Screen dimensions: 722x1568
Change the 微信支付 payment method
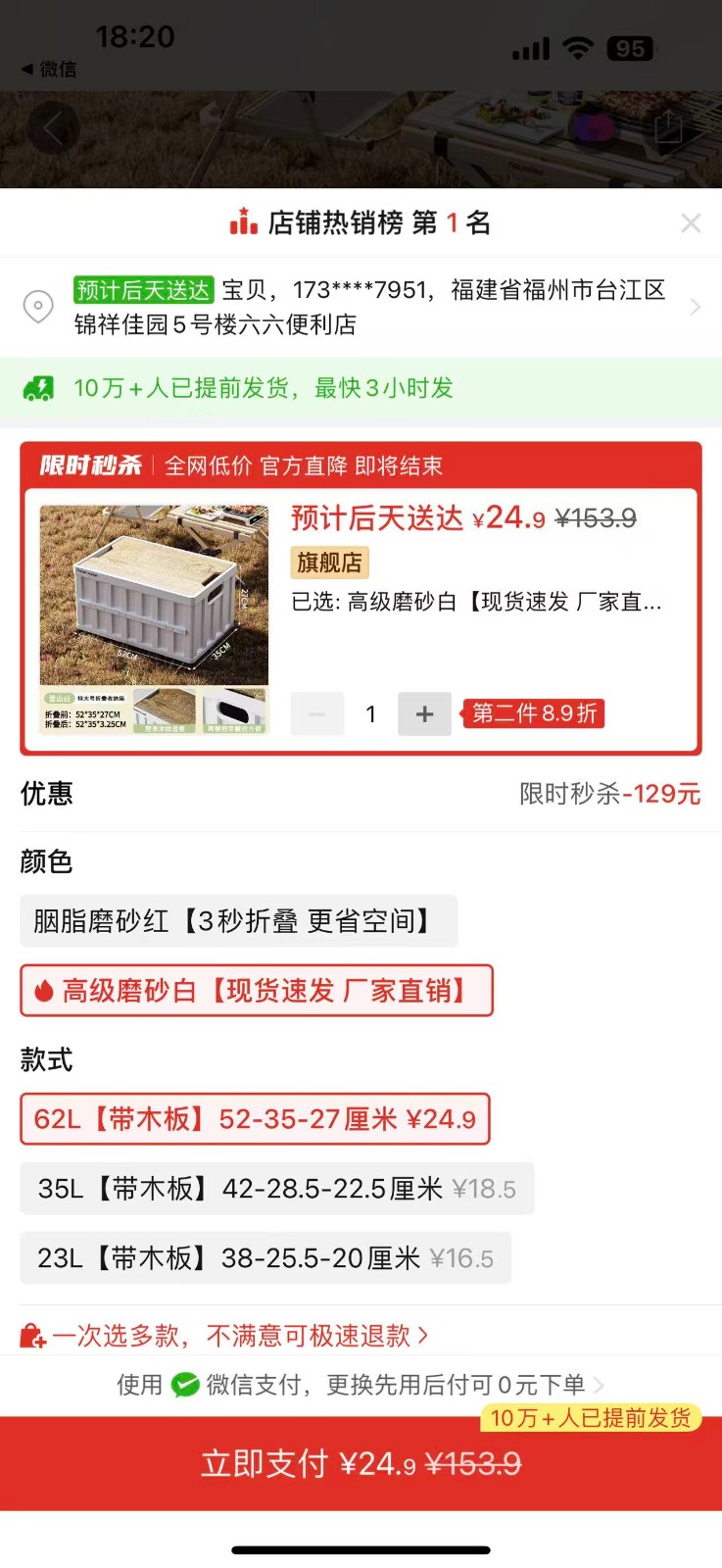pos(361,1385)
